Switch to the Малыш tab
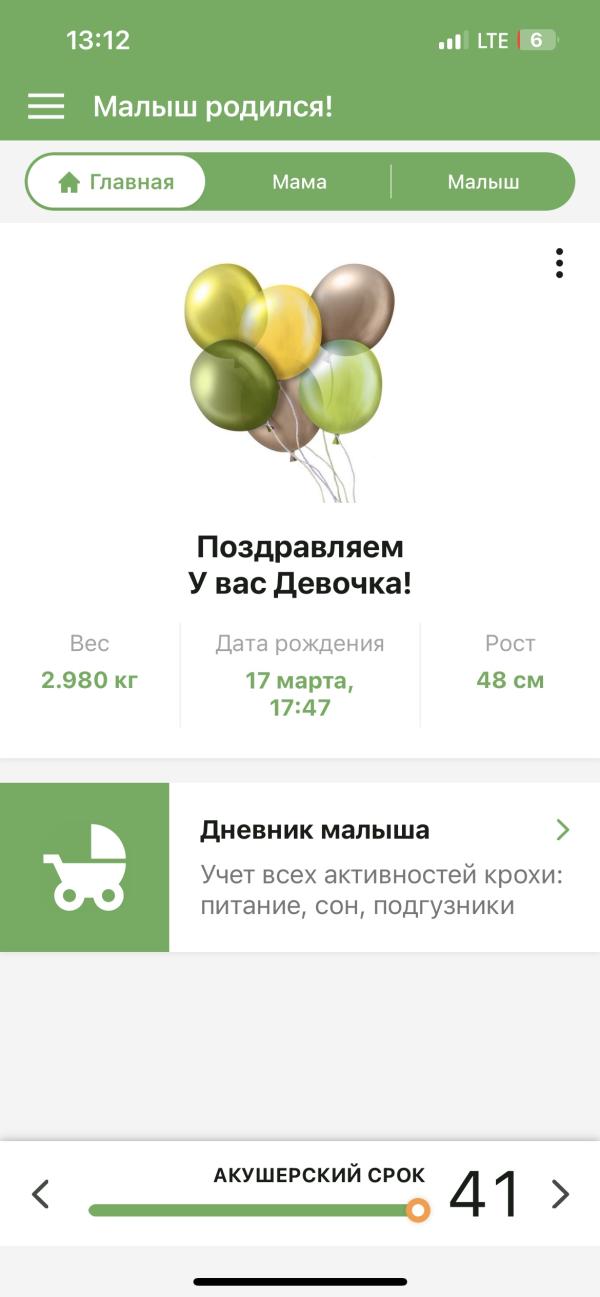The width and height of the screenshot is (600, 1297). tap(483, 182)
